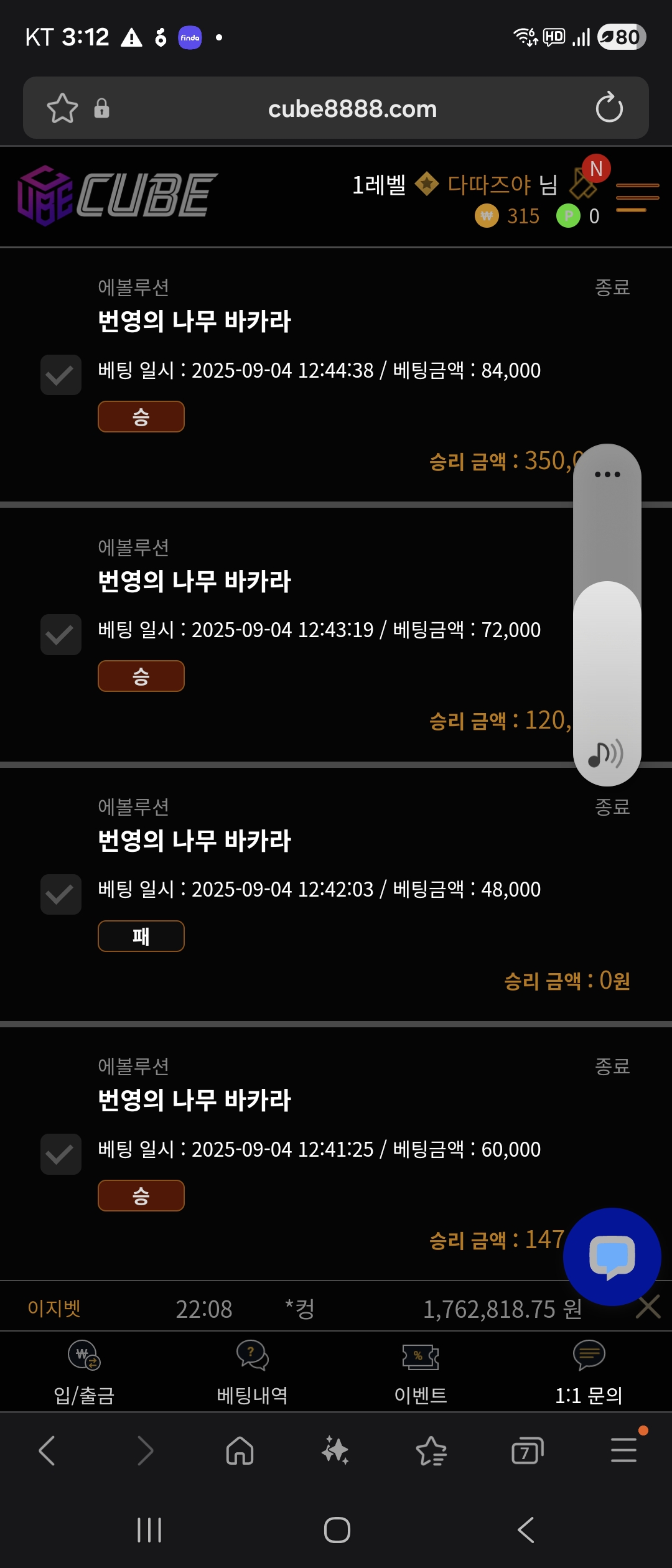Image resolution: width=672 pixels, height=1568 pixels.
Task: Go back with the browser back arrow
Action: [47, 1451]
